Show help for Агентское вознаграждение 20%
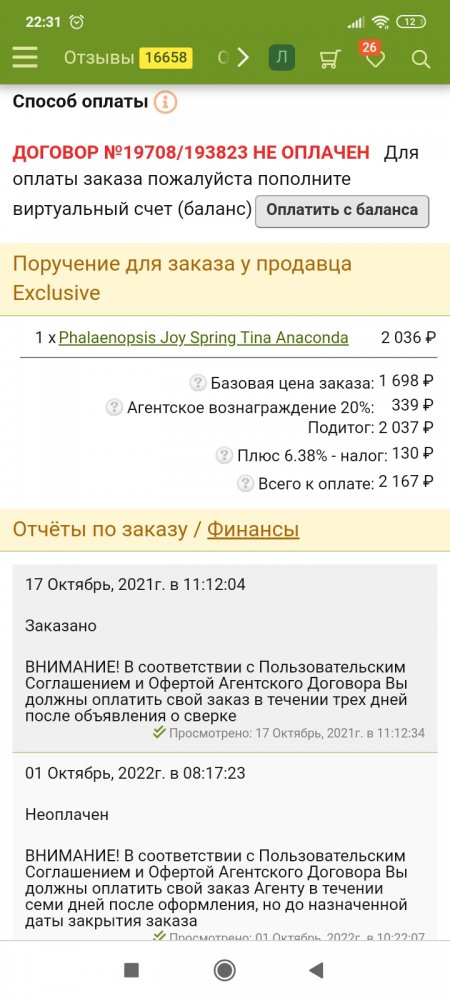 pos(114,407)
